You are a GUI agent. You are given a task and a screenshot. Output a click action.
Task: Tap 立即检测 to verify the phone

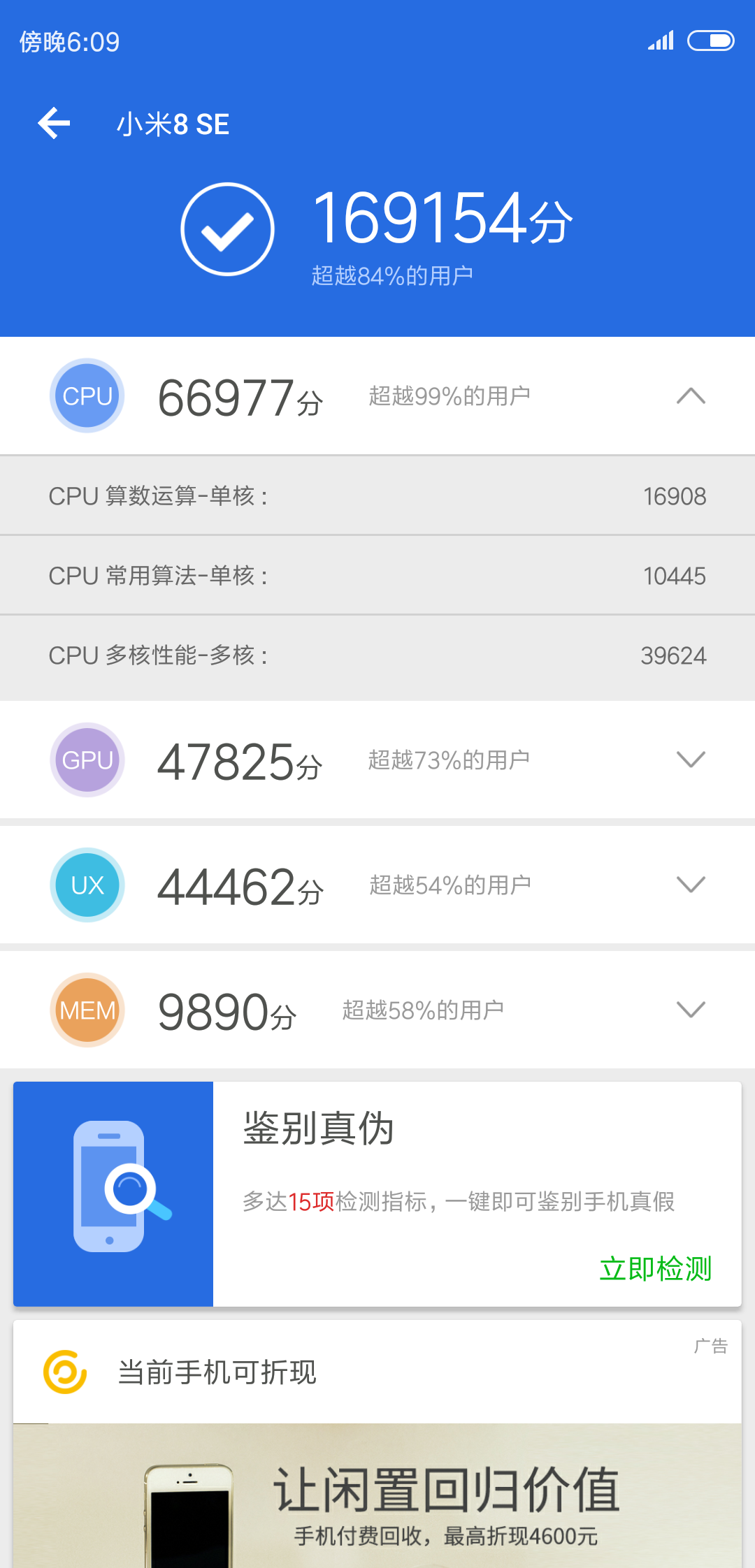[656, 1268]
